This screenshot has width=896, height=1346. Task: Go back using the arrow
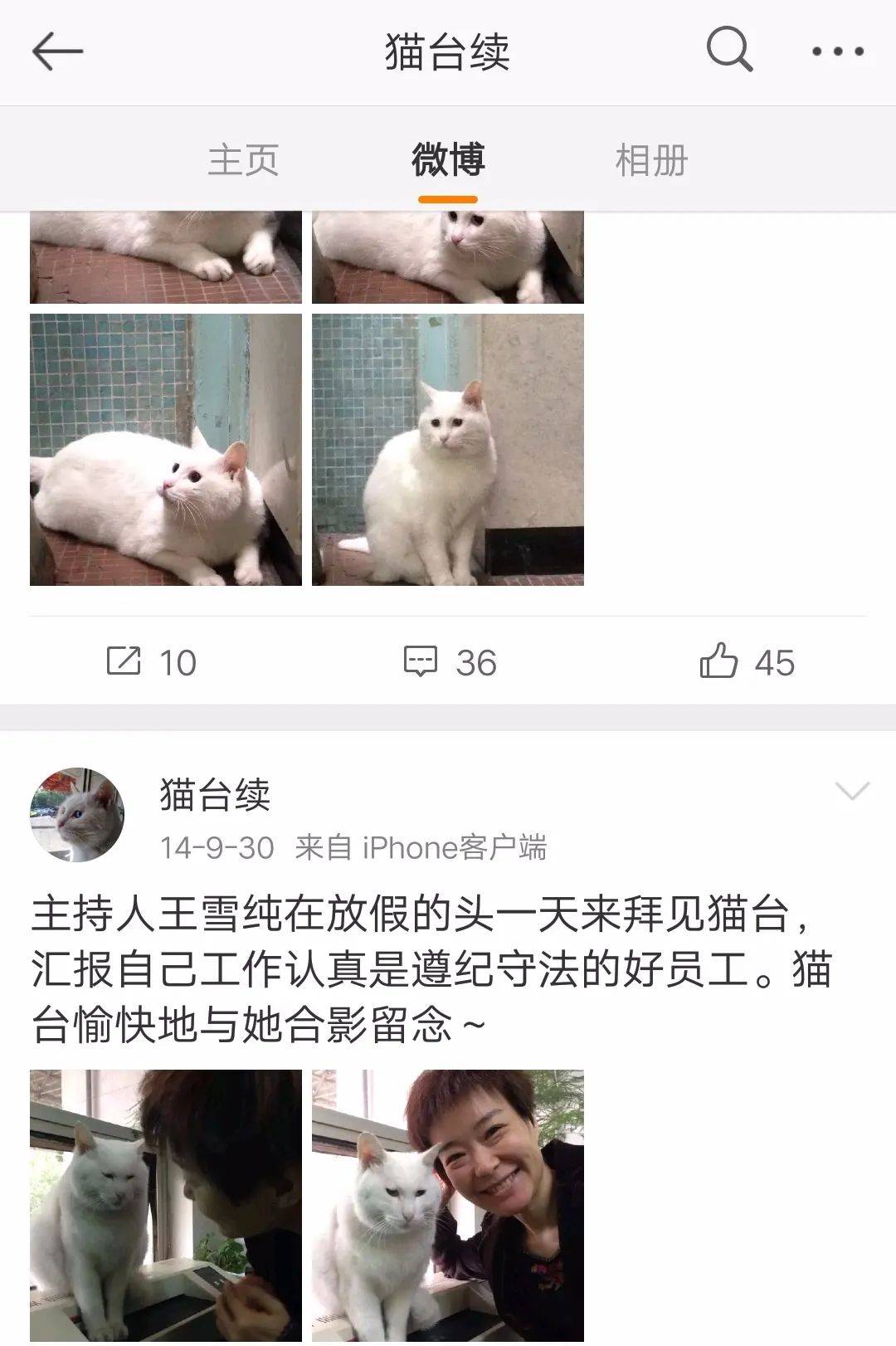57,51
